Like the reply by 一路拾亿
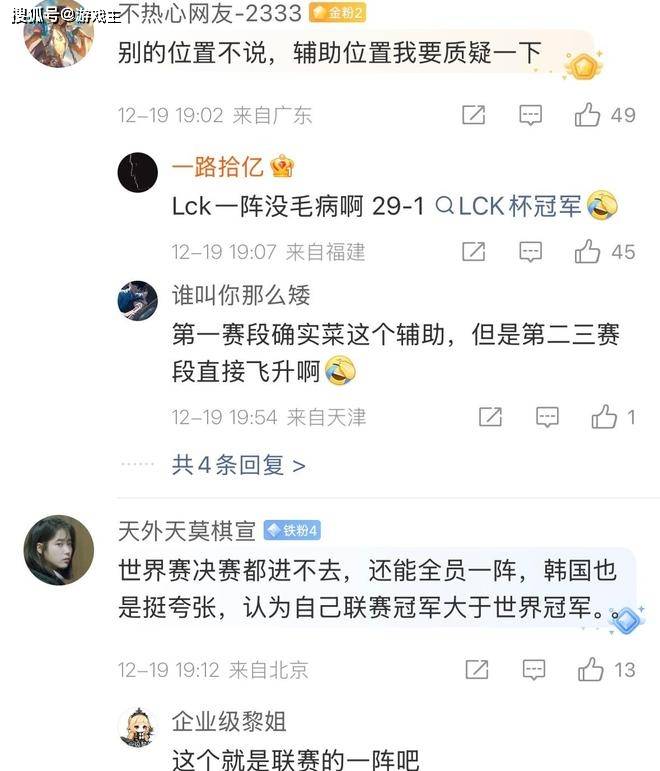The width and height of the screenshot is (660, 771). point(588,252)
